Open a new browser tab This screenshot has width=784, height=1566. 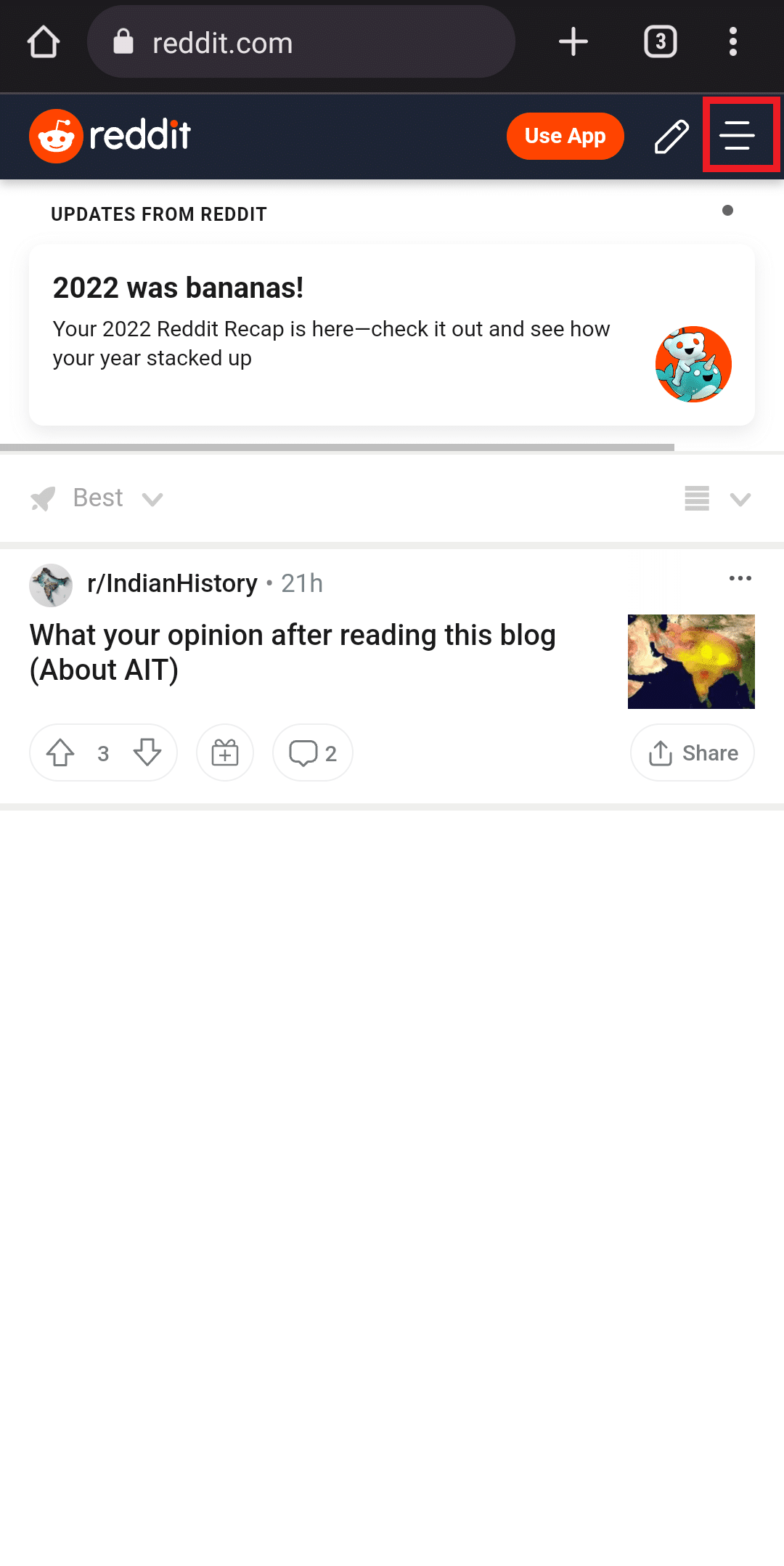click(x=573, y=42)
